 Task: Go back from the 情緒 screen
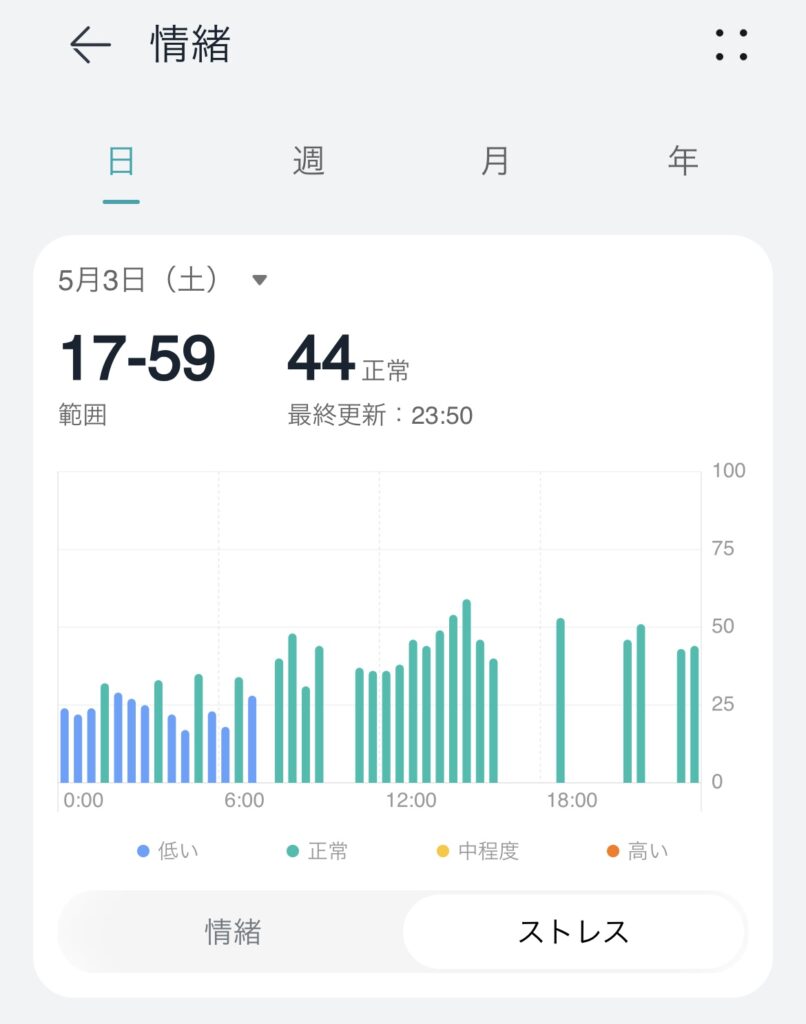[x=90, y=46]
